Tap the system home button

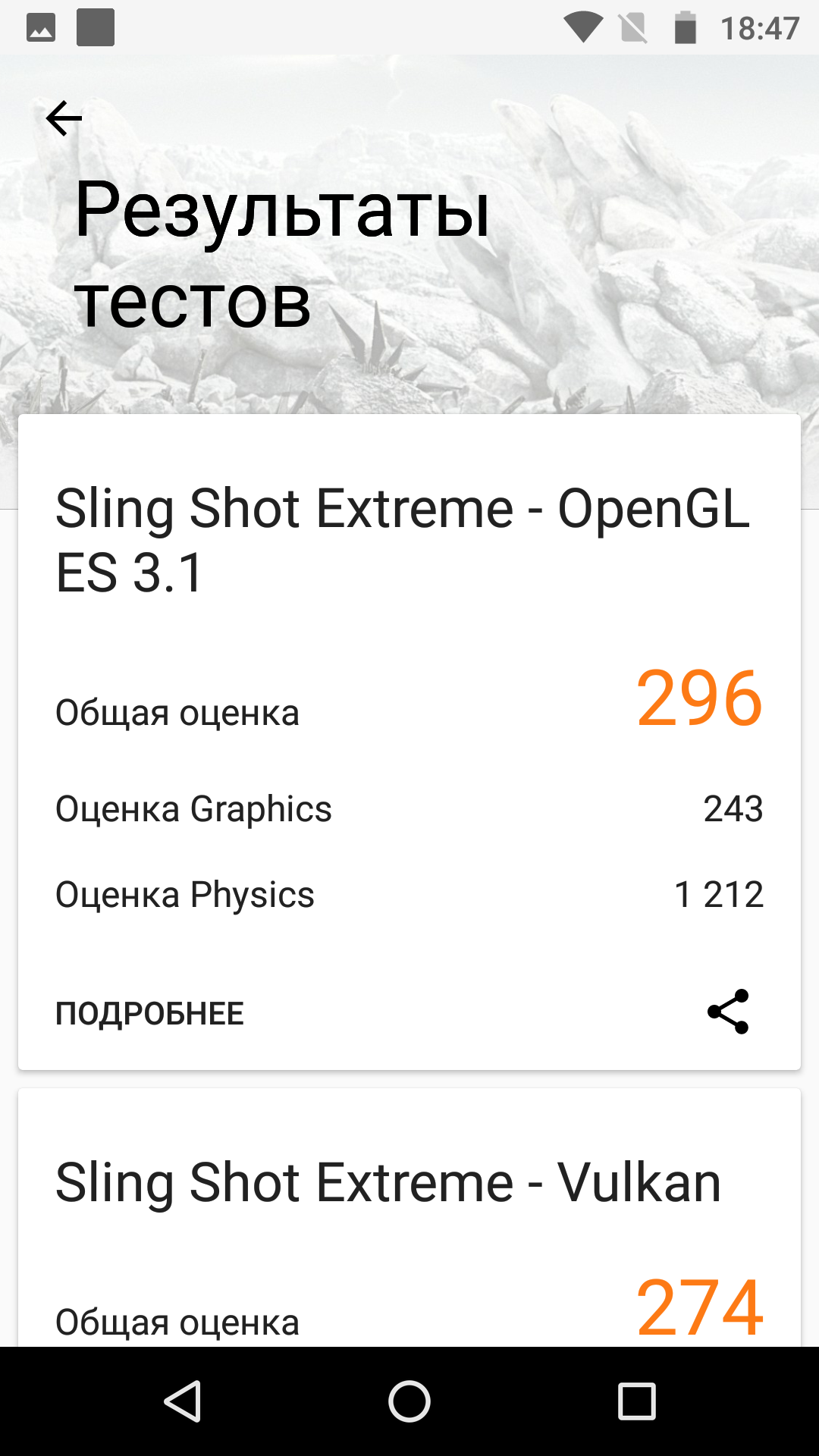pos(409,1401)
